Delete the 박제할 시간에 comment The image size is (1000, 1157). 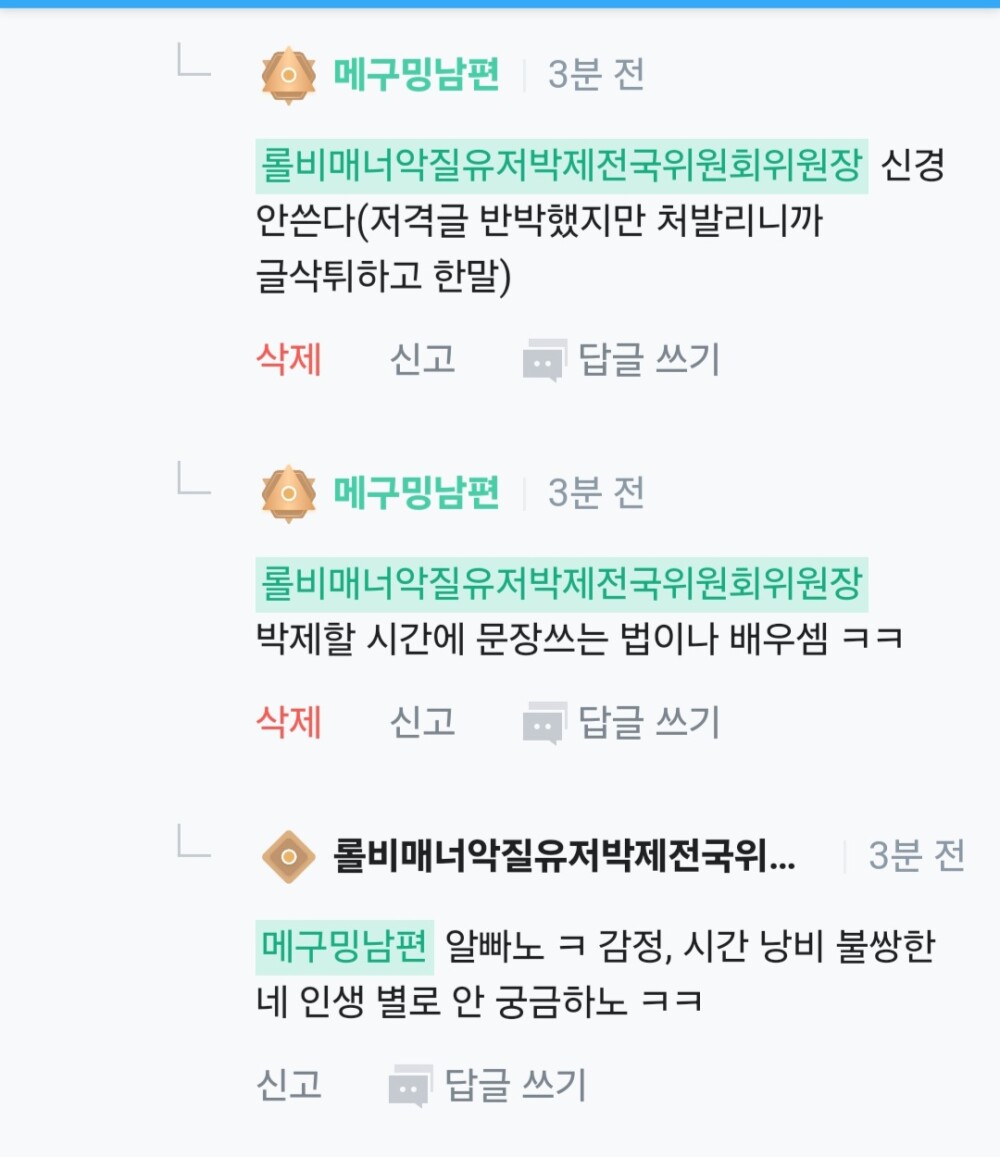tap(289, 721)
